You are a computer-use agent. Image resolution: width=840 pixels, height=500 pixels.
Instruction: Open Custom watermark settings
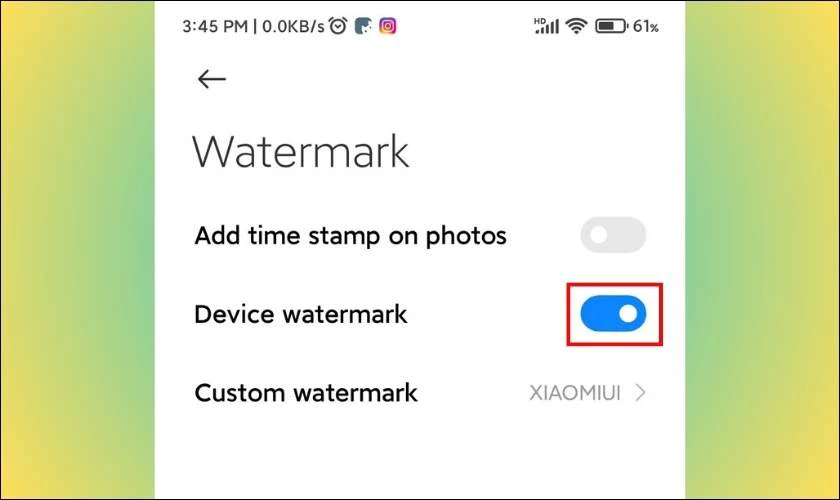pos(420,393)
